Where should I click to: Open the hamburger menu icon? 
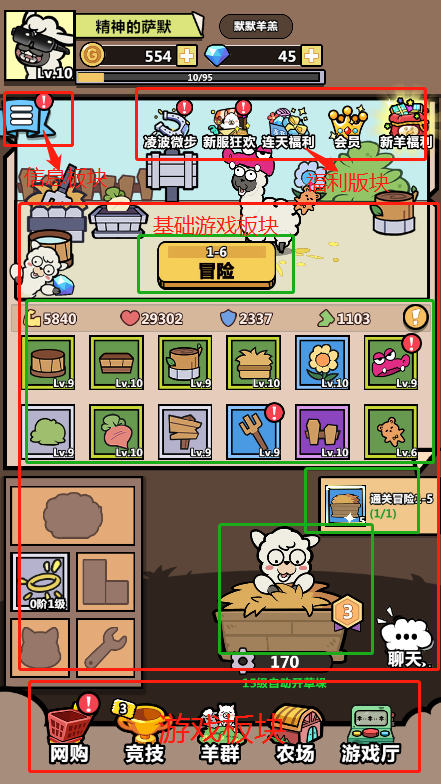(x=23, y=118)
